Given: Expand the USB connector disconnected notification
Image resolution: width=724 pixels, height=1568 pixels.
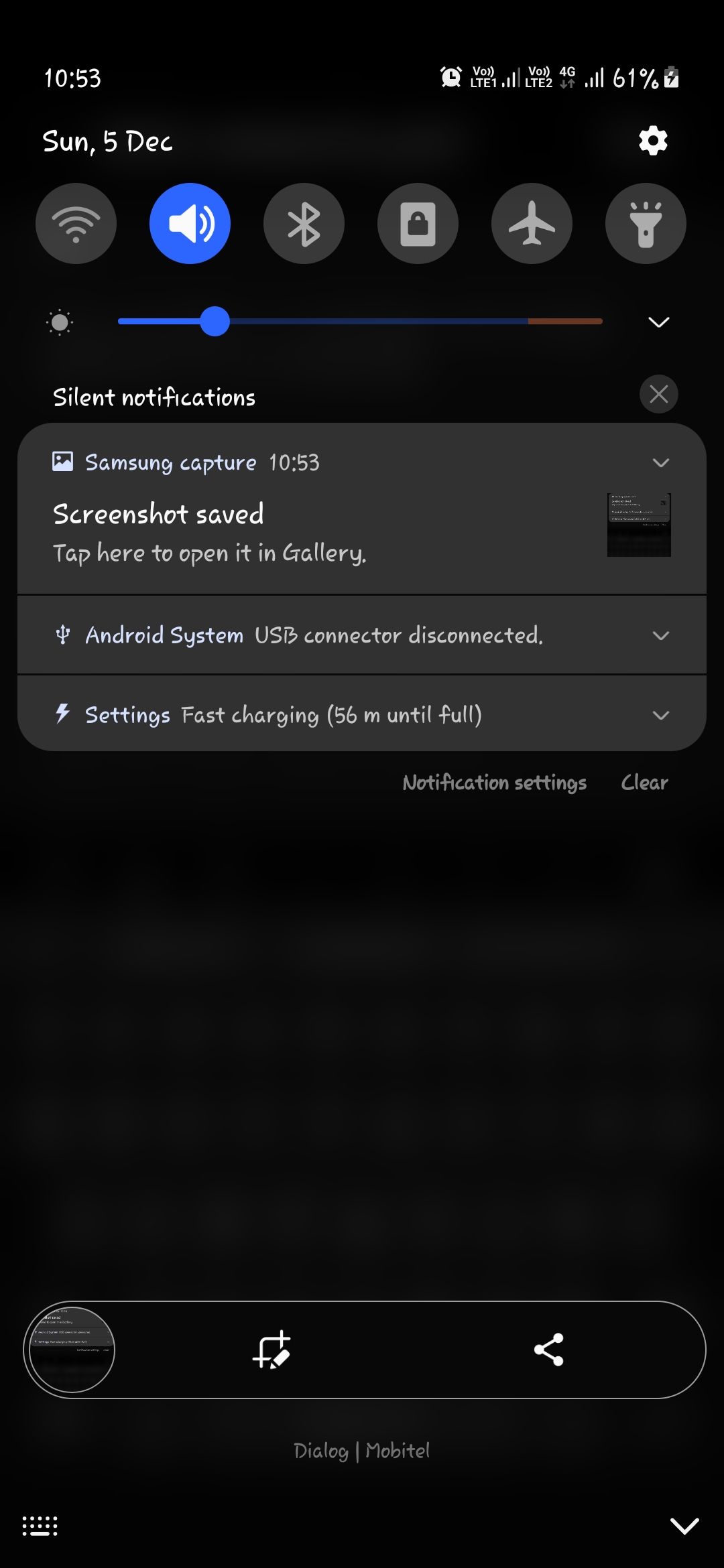Looking at the screenshot, I should click(x=661, y=635).
